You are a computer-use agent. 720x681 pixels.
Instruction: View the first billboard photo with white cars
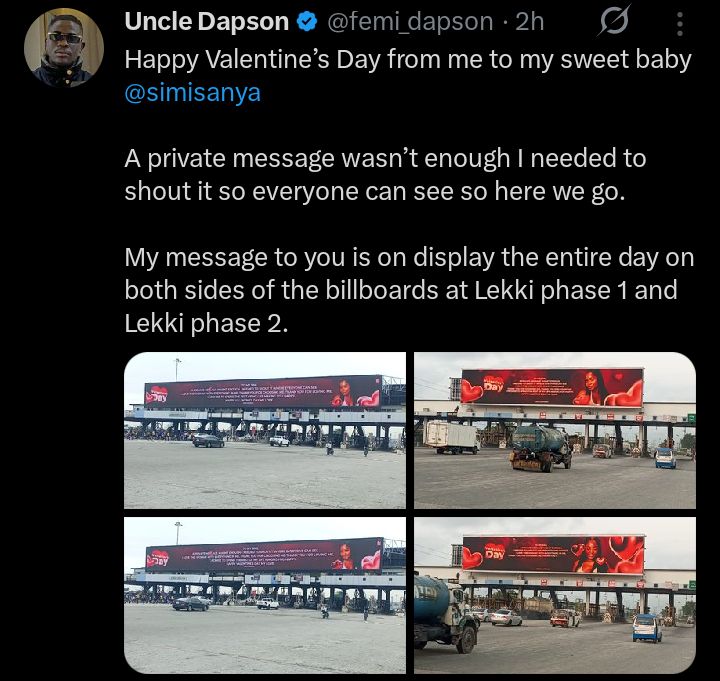(265, 430)
